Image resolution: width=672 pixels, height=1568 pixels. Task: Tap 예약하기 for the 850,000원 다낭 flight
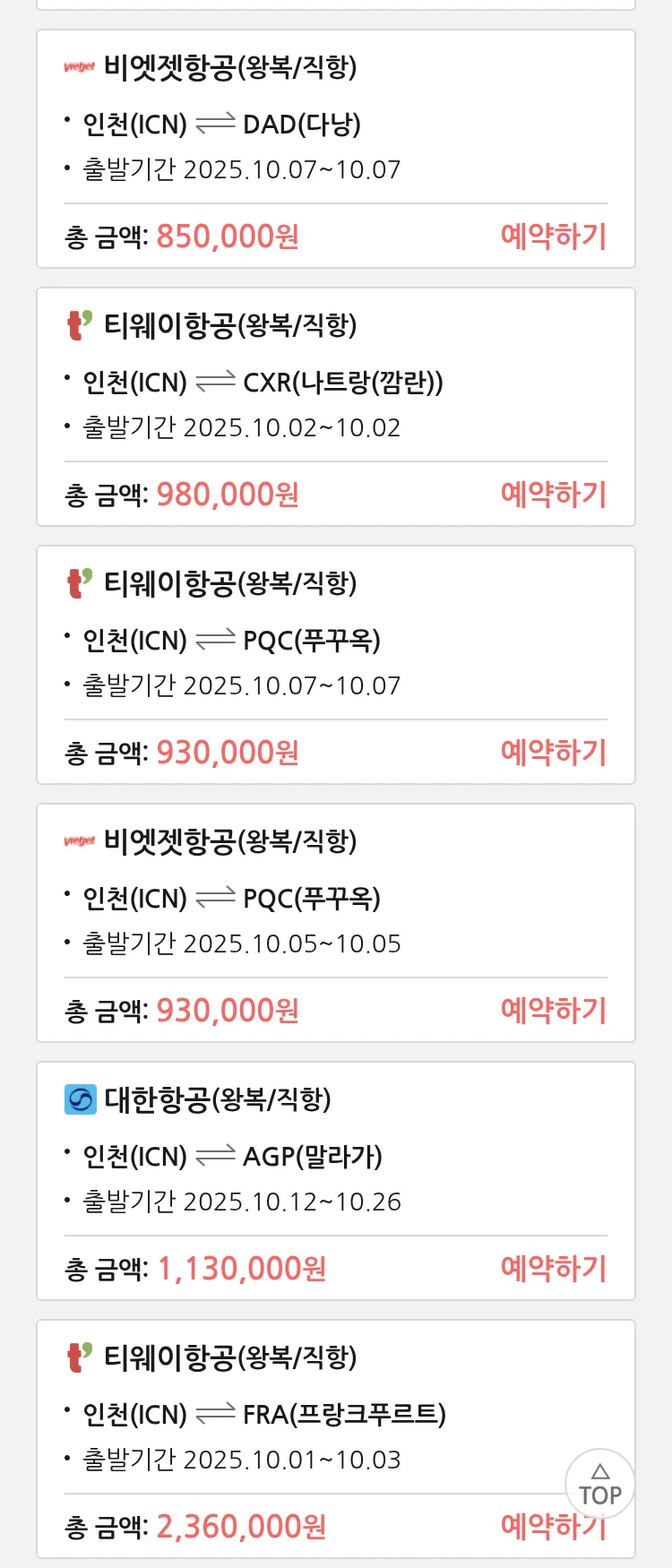(x=553, y=237)
